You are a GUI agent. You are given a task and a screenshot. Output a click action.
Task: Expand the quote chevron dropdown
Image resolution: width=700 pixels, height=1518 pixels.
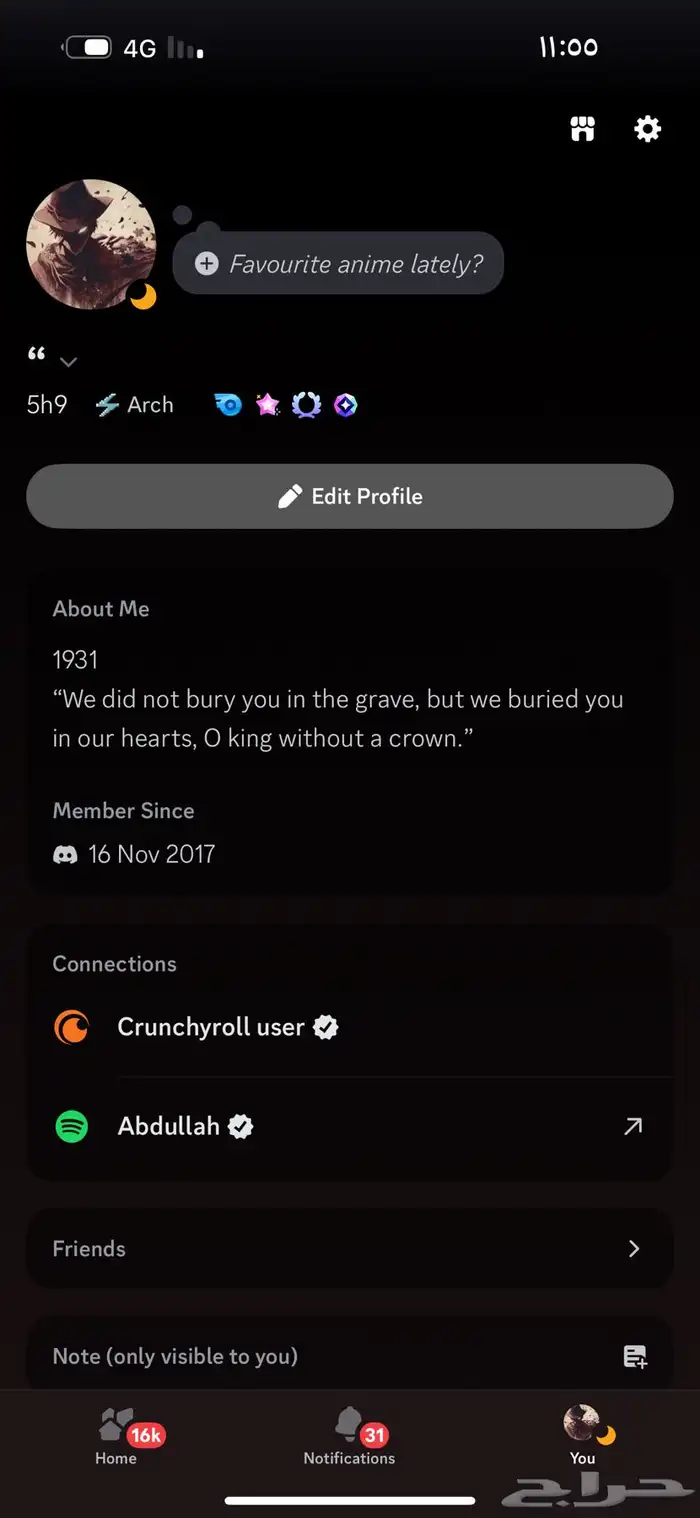click(68, 361)
